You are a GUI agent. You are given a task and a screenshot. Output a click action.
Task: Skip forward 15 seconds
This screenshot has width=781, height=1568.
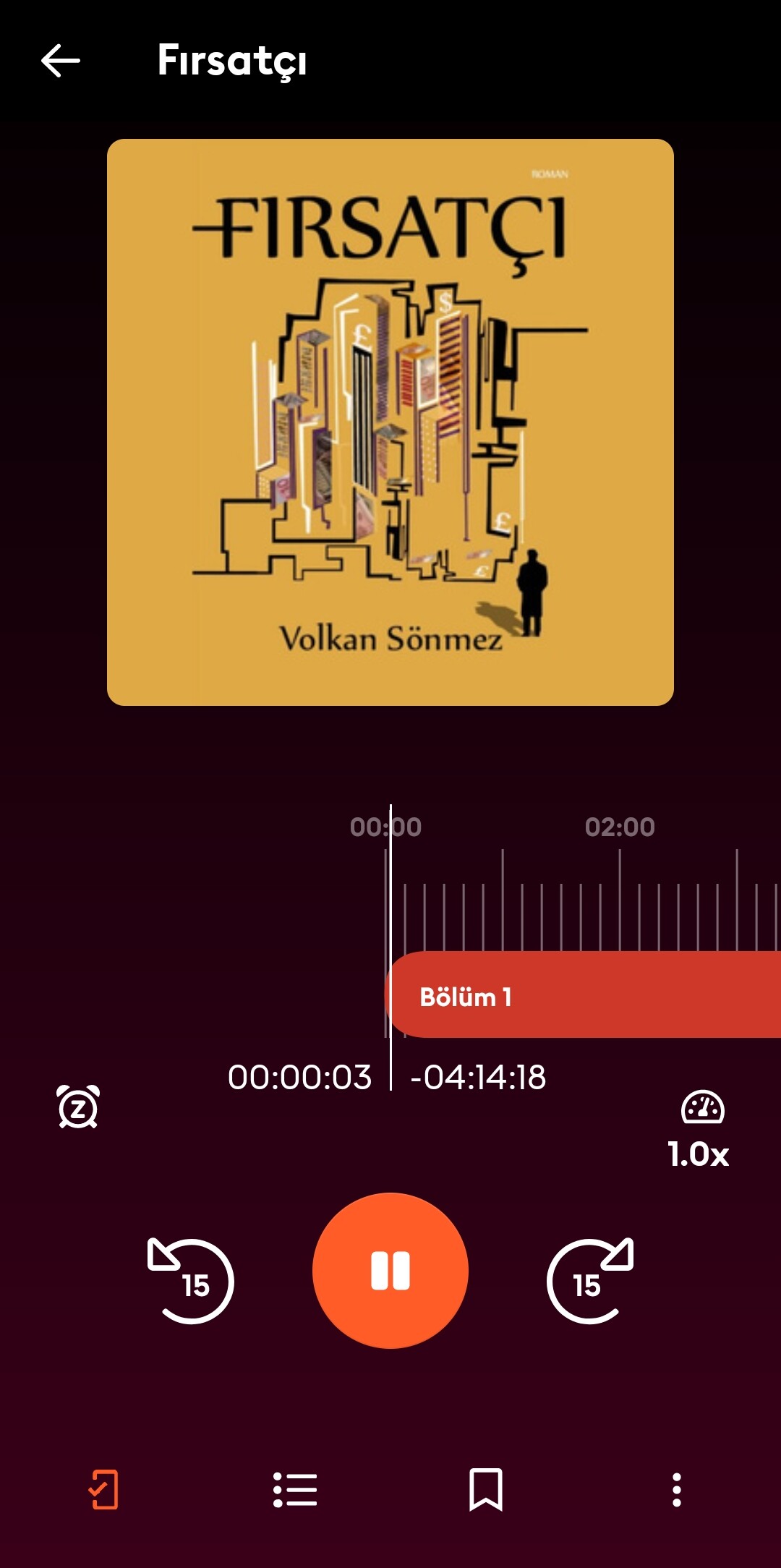click(590, 1280)
